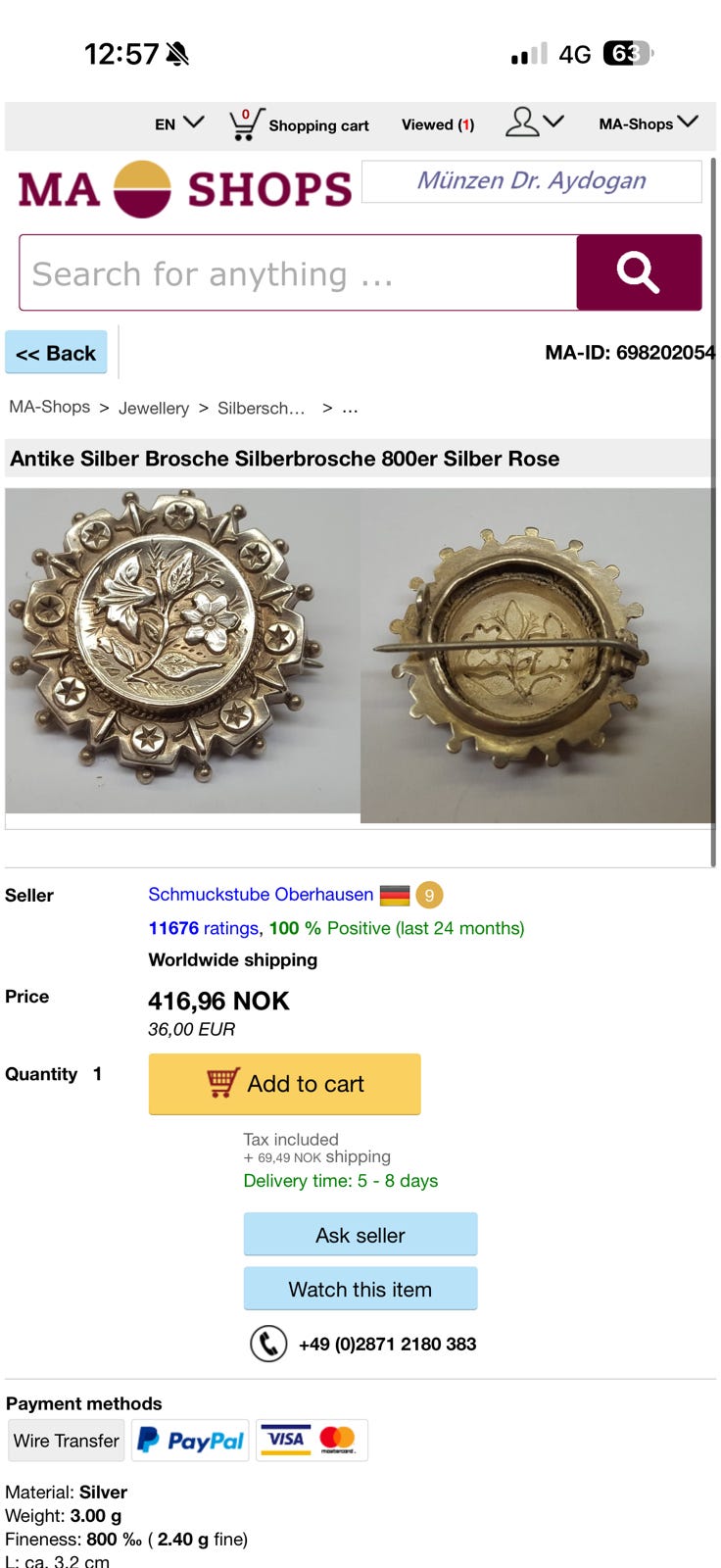
Task: Click the magnifying glass search icon
Action: pyautogui.click(x=638, y=272)
